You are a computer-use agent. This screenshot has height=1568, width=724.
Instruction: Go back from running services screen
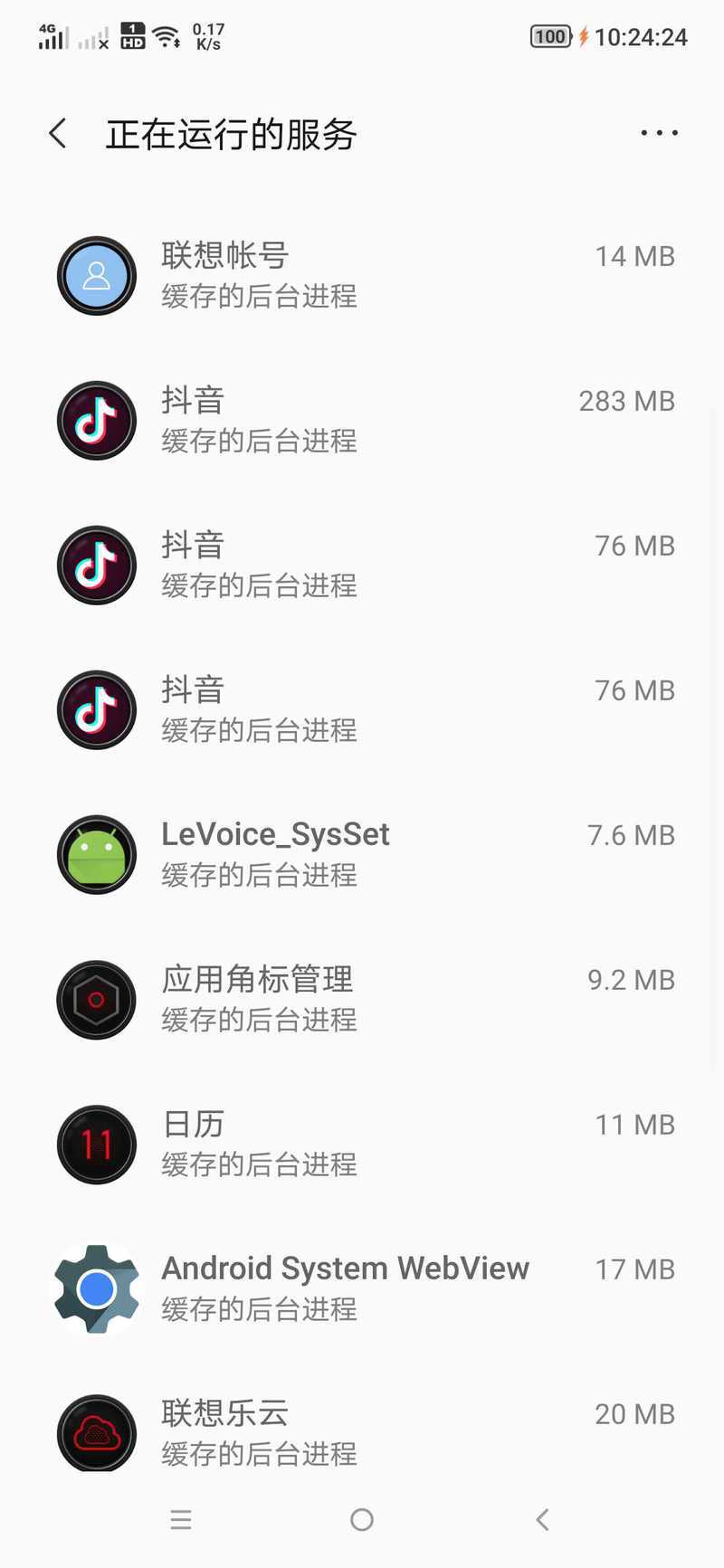(58, 134)
